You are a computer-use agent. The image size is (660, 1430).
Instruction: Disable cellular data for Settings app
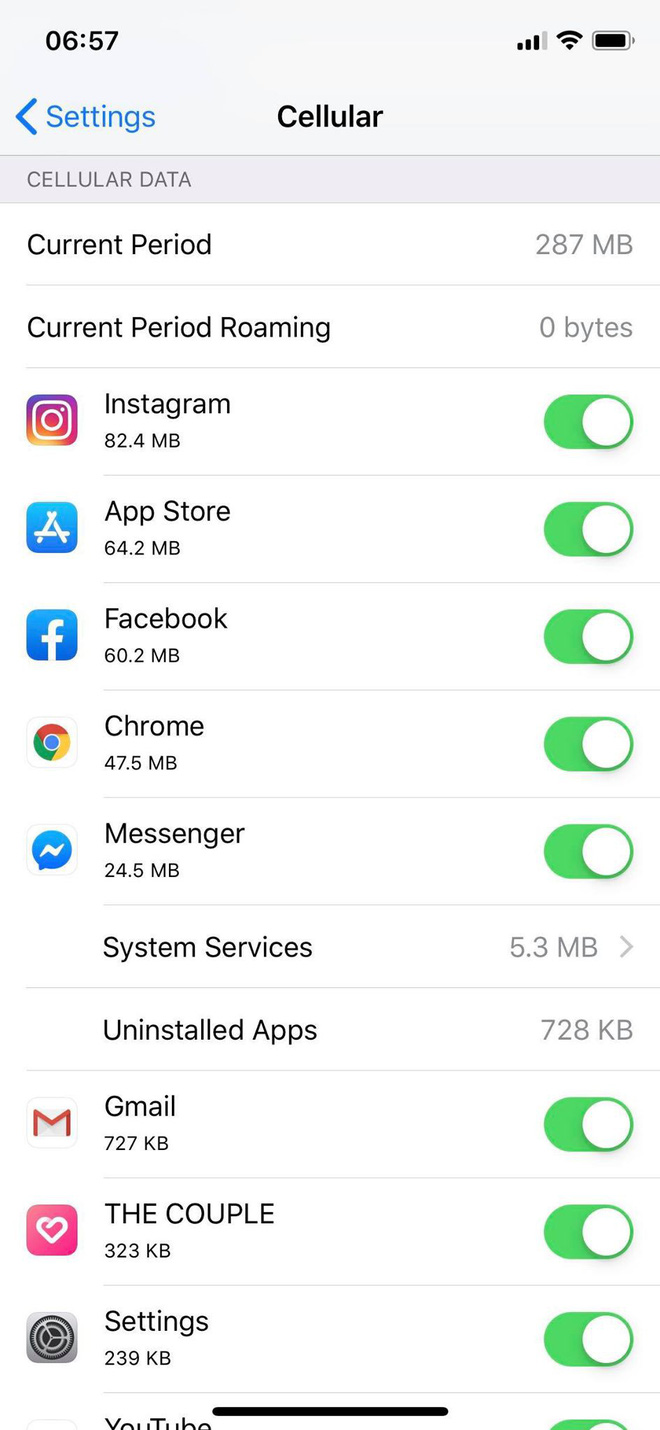[x=588, y=1339]
